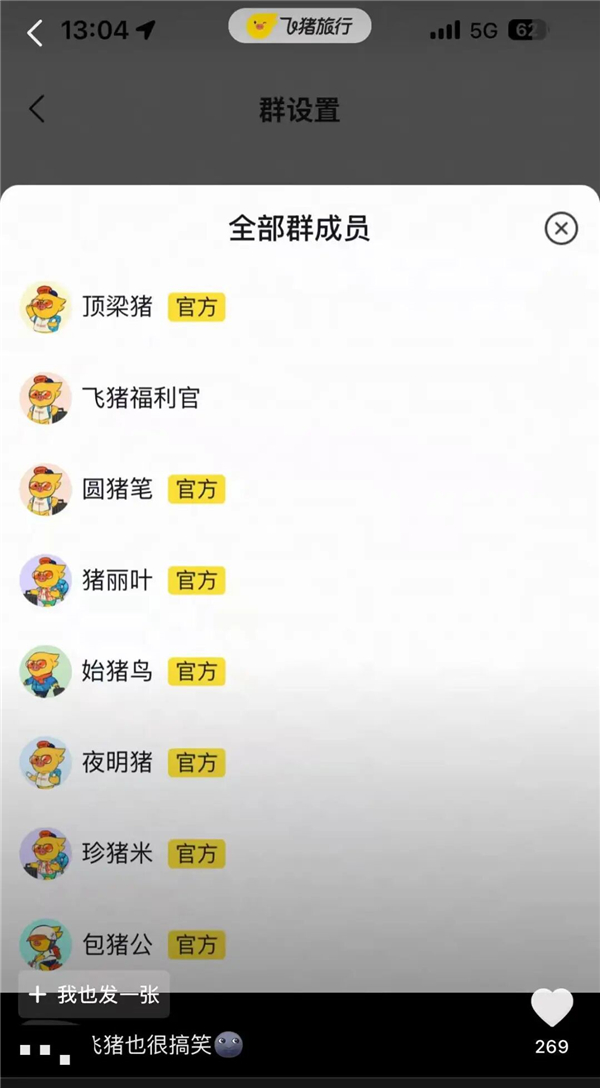Go back from 群设置 page
600x1088 pixels.
click(x=38, y=109)
